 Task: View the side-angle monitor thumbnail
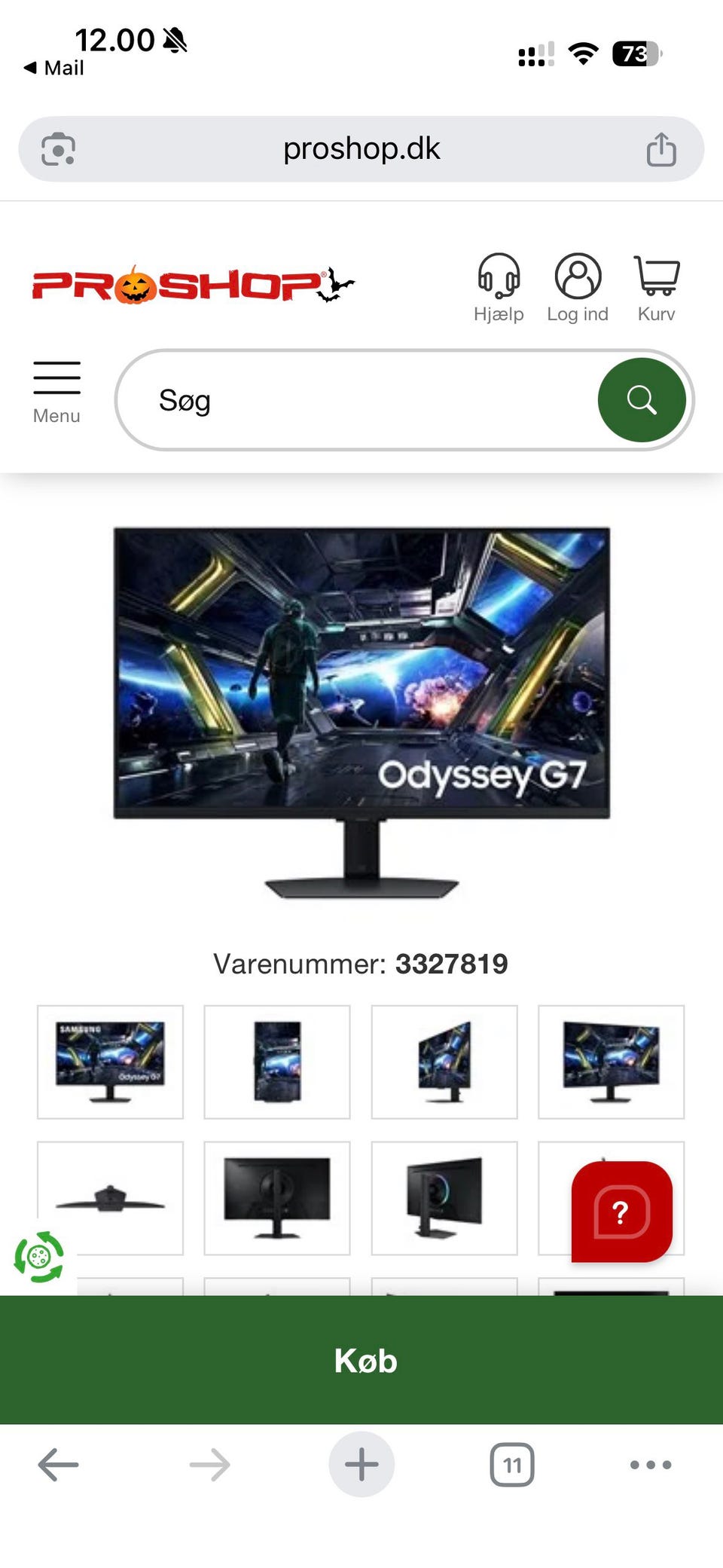[444, 1063]
